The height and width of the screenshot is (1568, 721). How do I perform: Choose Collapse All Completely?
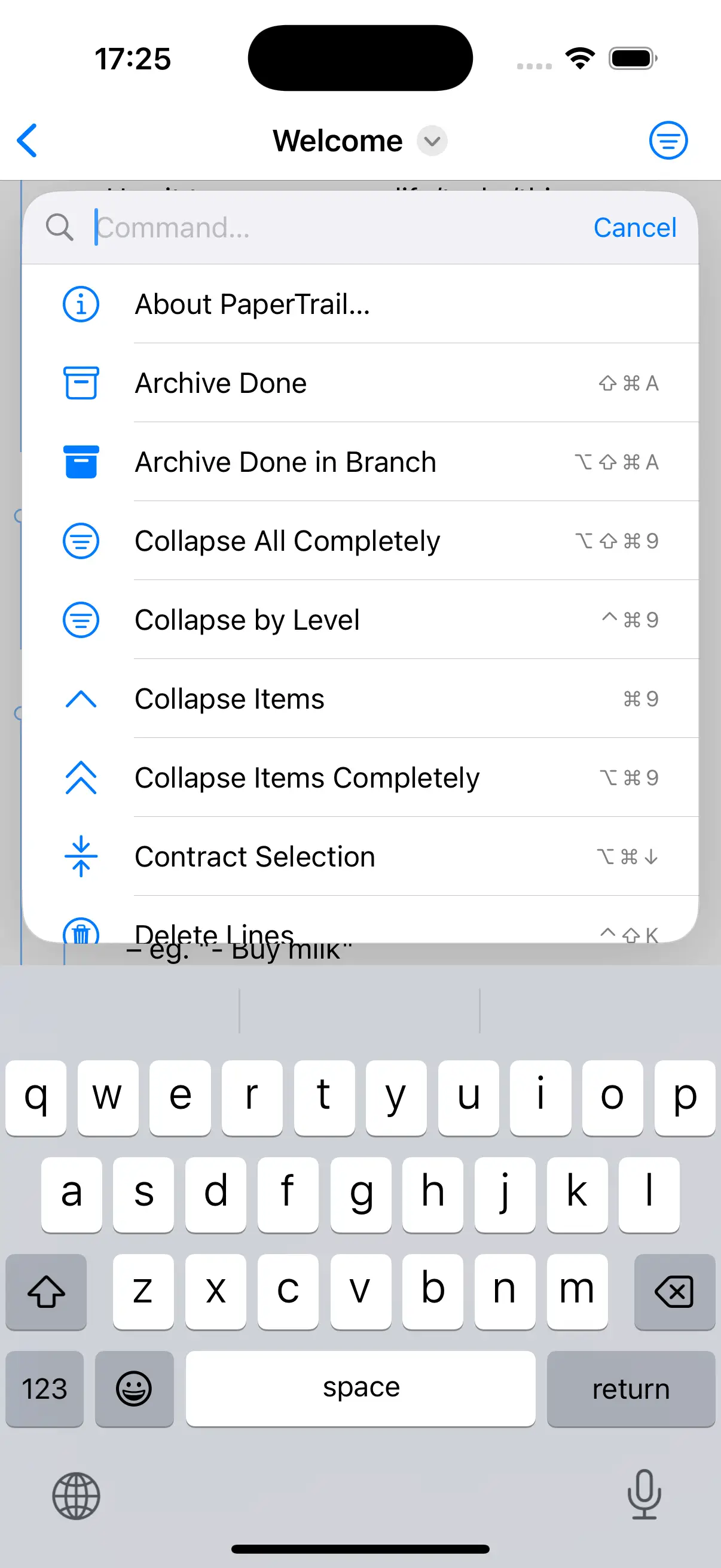[360, 541]
